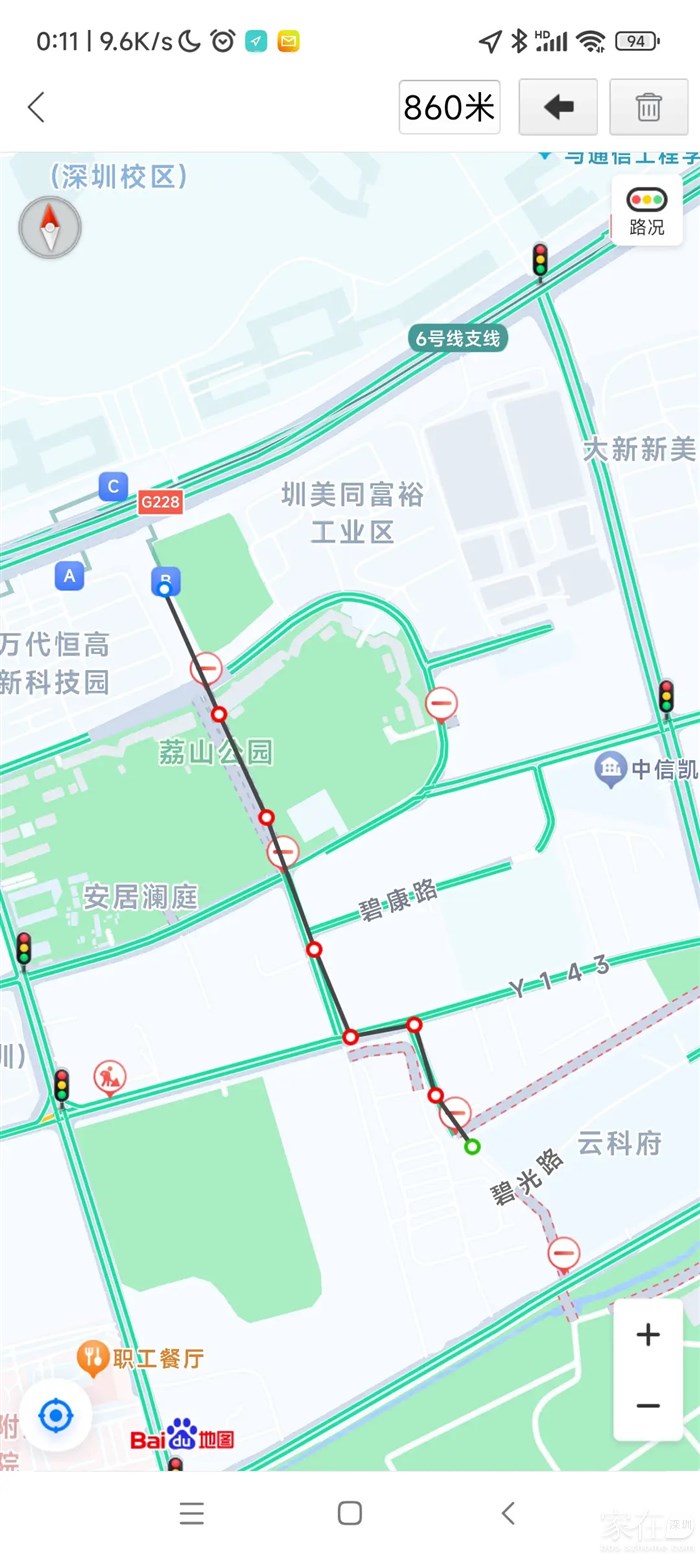This screenshot has height=1555, width=700.
Task: Reset map orientation with the compass
Action: tap(50, 227)
